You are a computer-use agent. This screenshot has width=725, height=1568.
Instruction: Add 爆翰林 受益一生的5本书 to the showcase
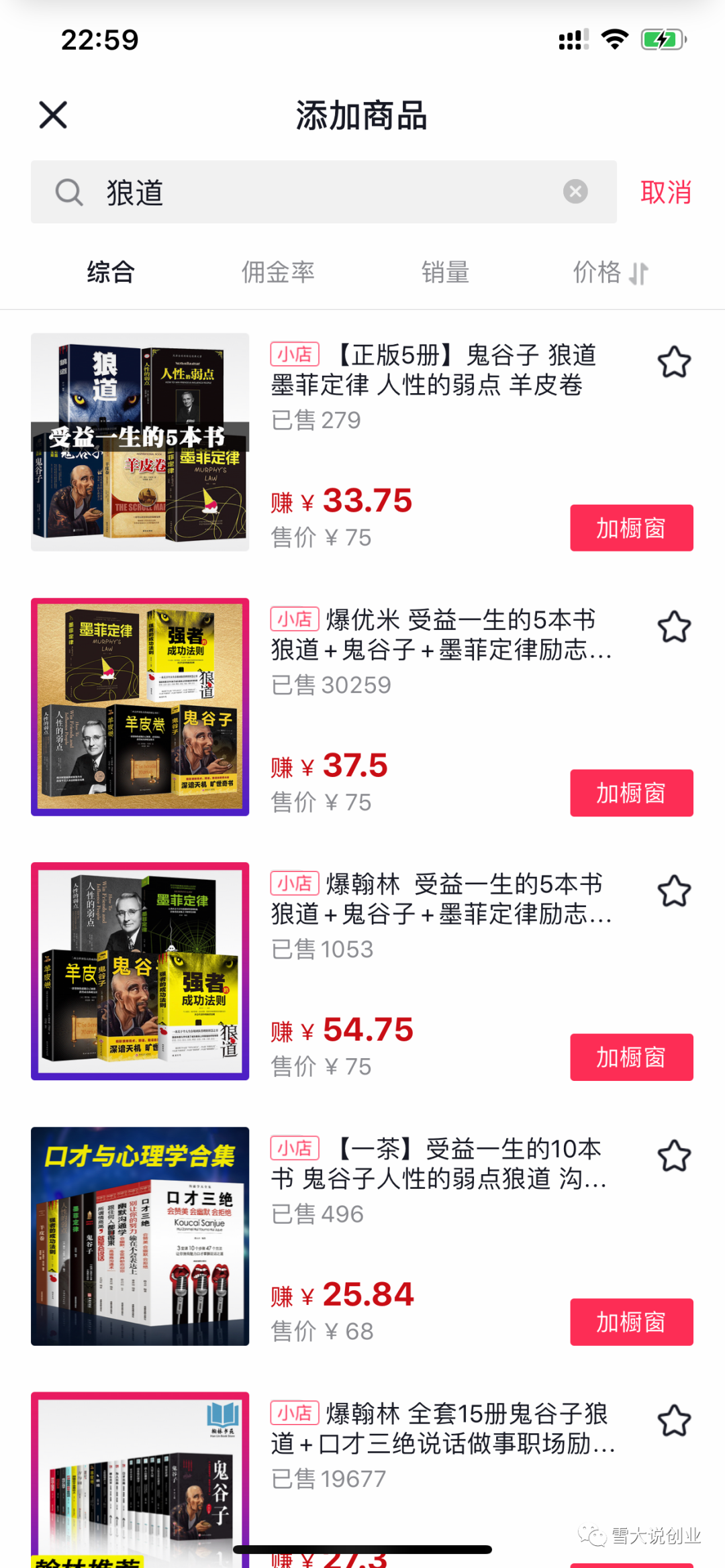click(x=631, y=1057)
